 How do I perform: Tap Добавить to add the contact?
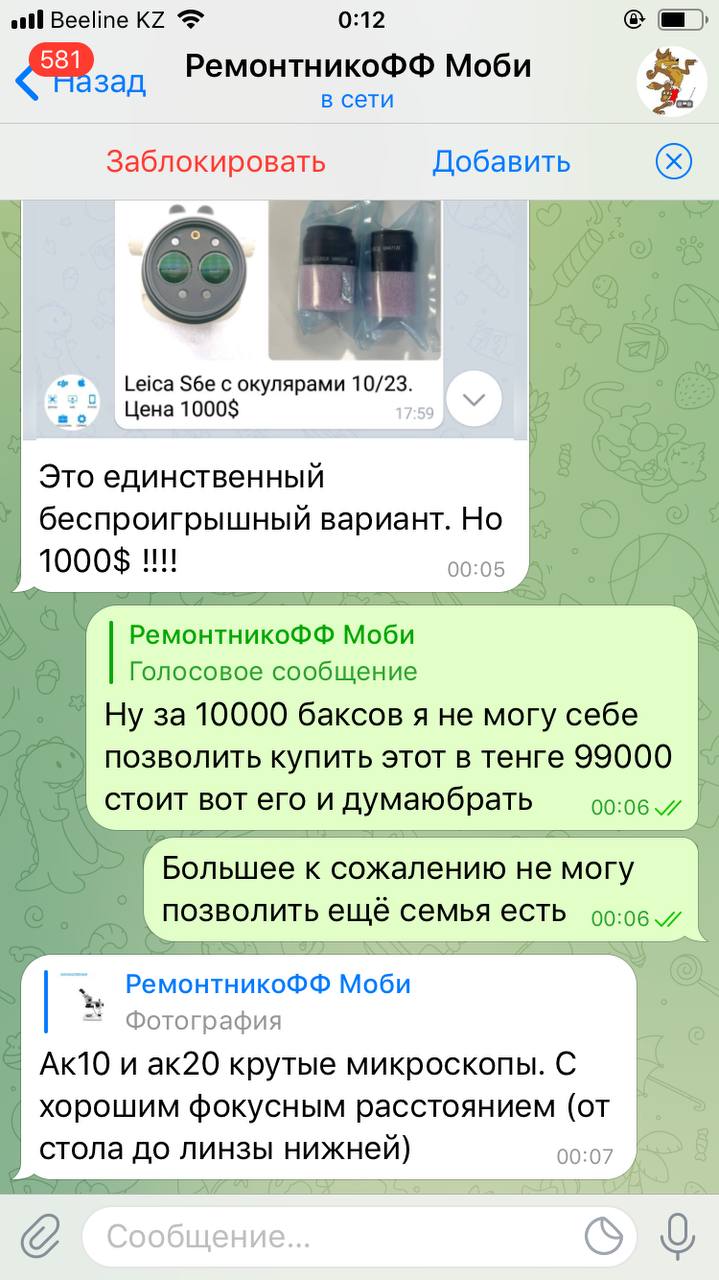point(501,161)
